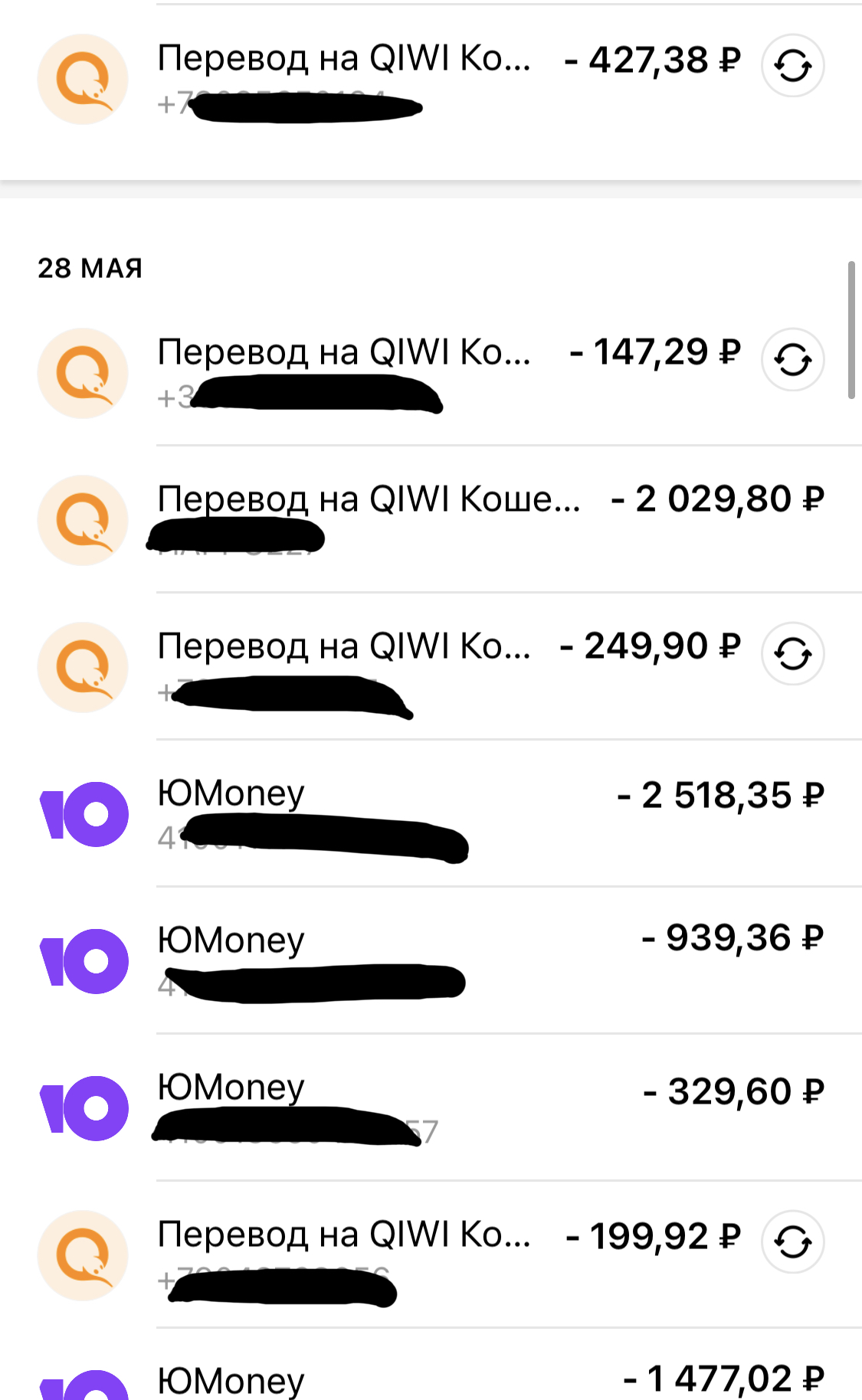Repeat the 427,38 ₽ QIWI transfer
This screenshot has width=862, height=1400.
pyautogui.click(x=792, y=66)
